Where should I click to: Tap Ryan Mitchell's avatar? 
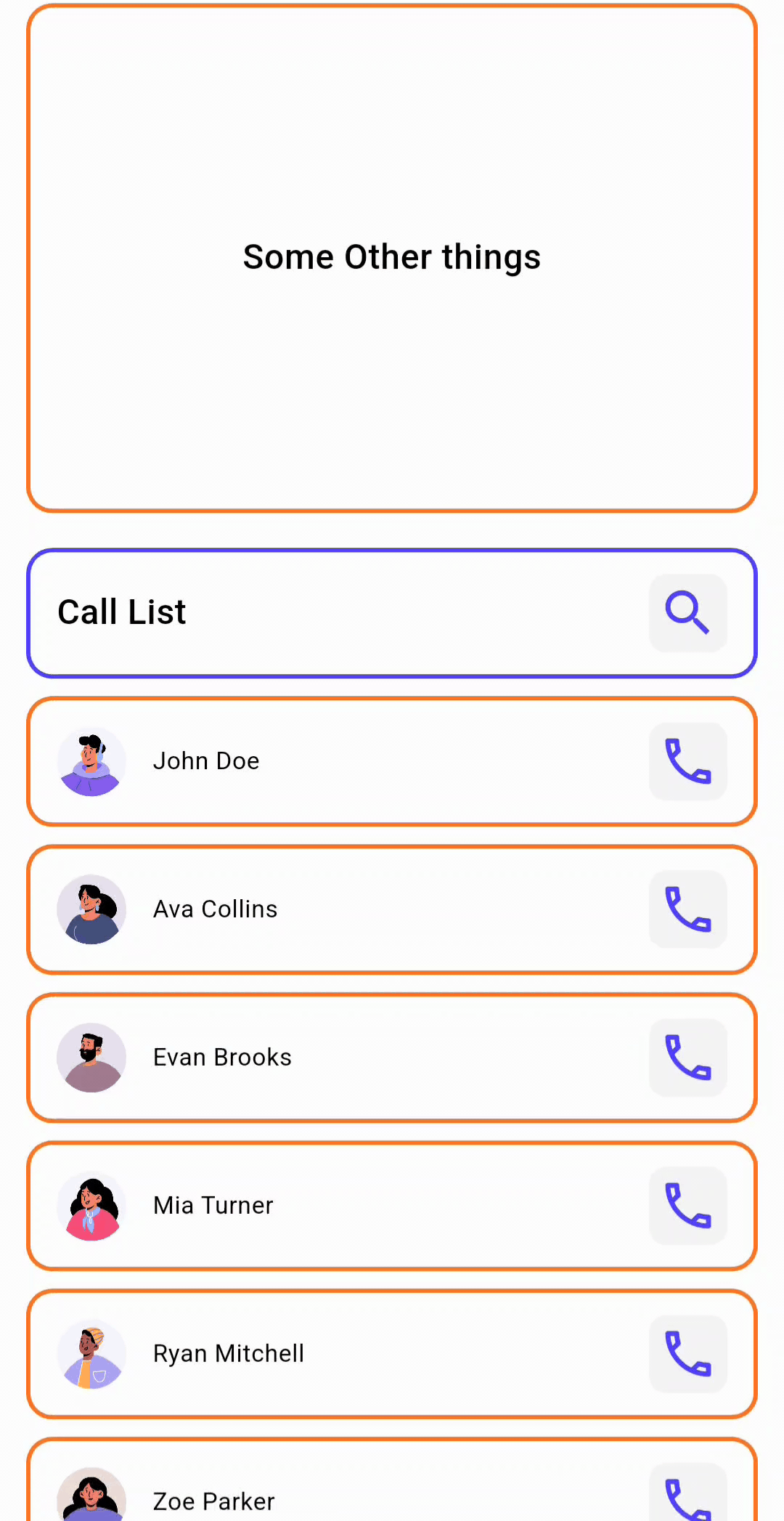coord(91,1353)
